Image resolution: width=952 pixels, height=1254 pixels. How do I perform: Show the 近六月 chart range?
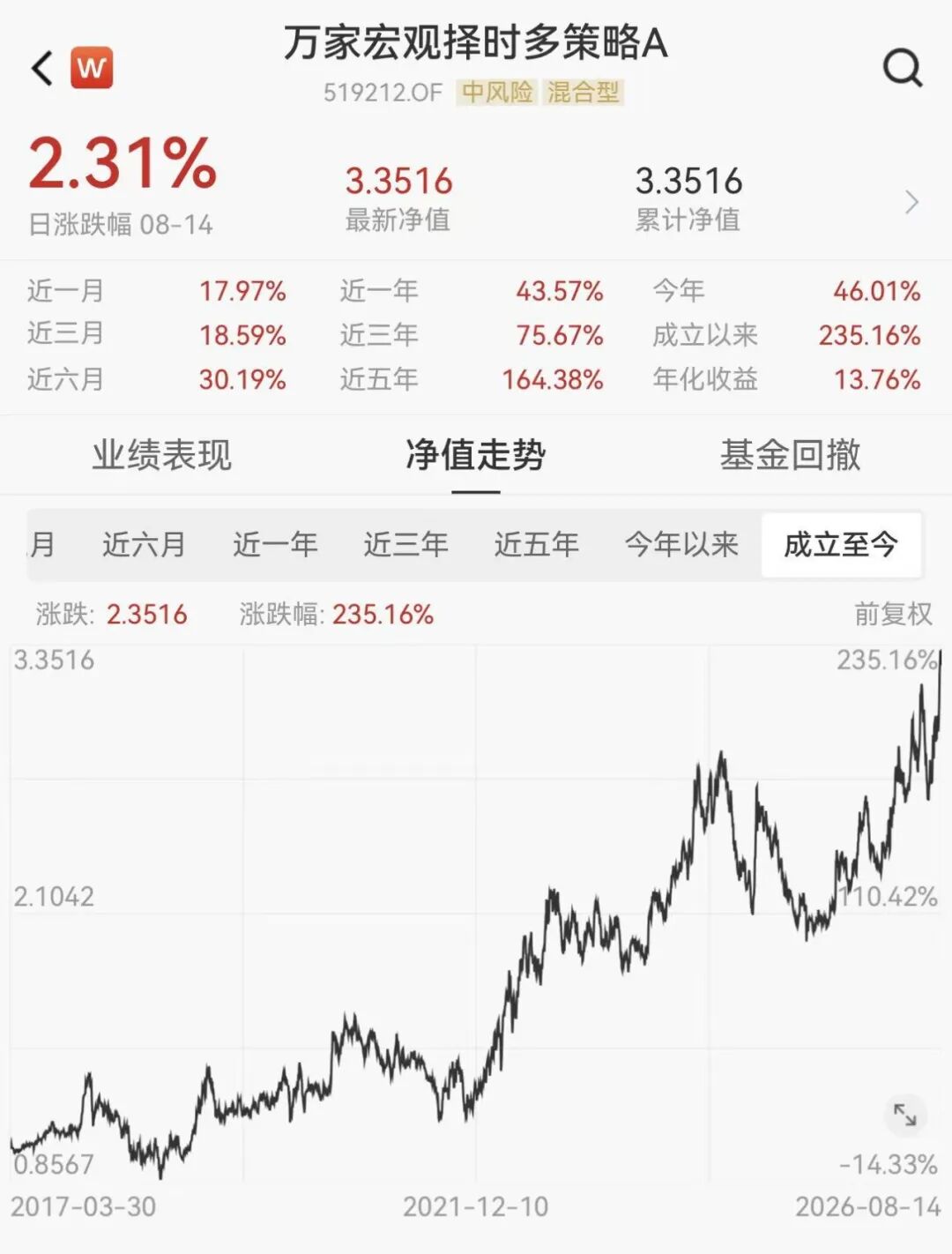(144, 544)
